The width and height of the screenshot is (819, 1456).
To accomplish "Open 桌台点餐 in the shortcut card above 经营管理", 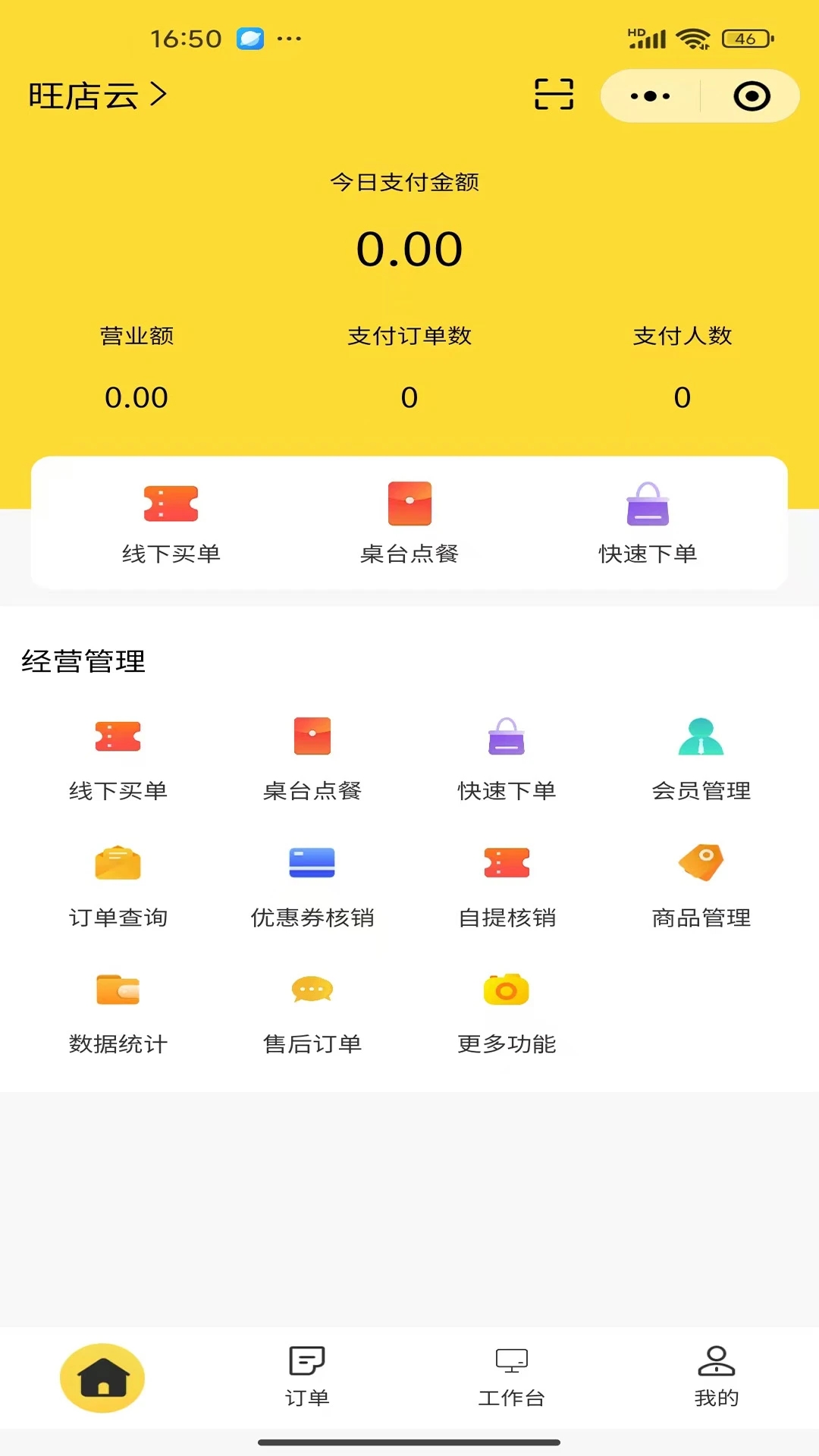I will pyautogui.click(x=409, y=522).
